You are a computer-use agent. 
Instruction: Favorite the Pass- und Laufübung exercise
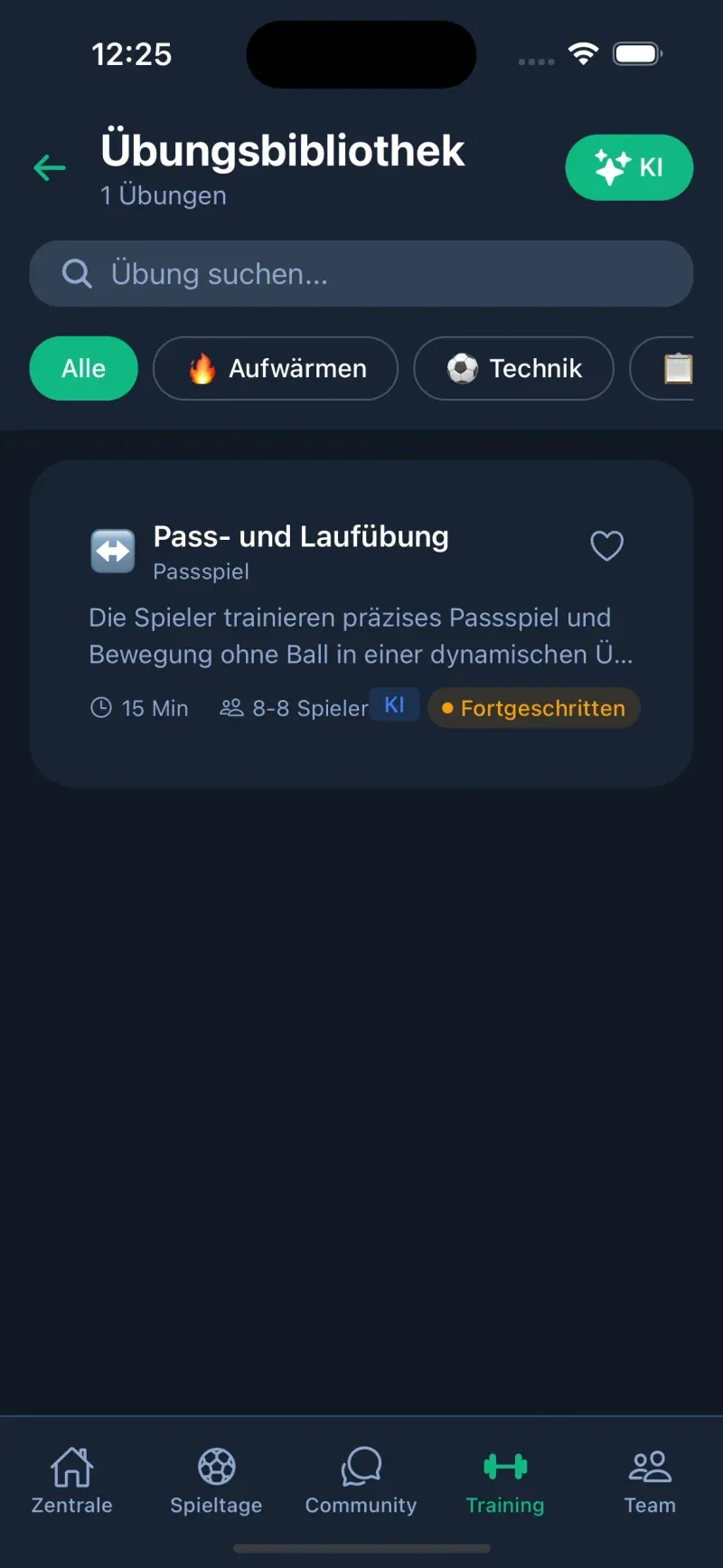(606, 546)
